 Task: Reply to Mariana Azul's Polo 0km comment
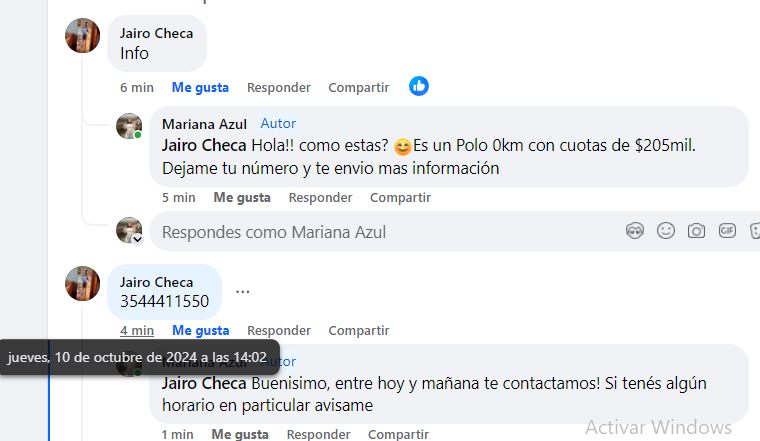click(x=320, y=197)
